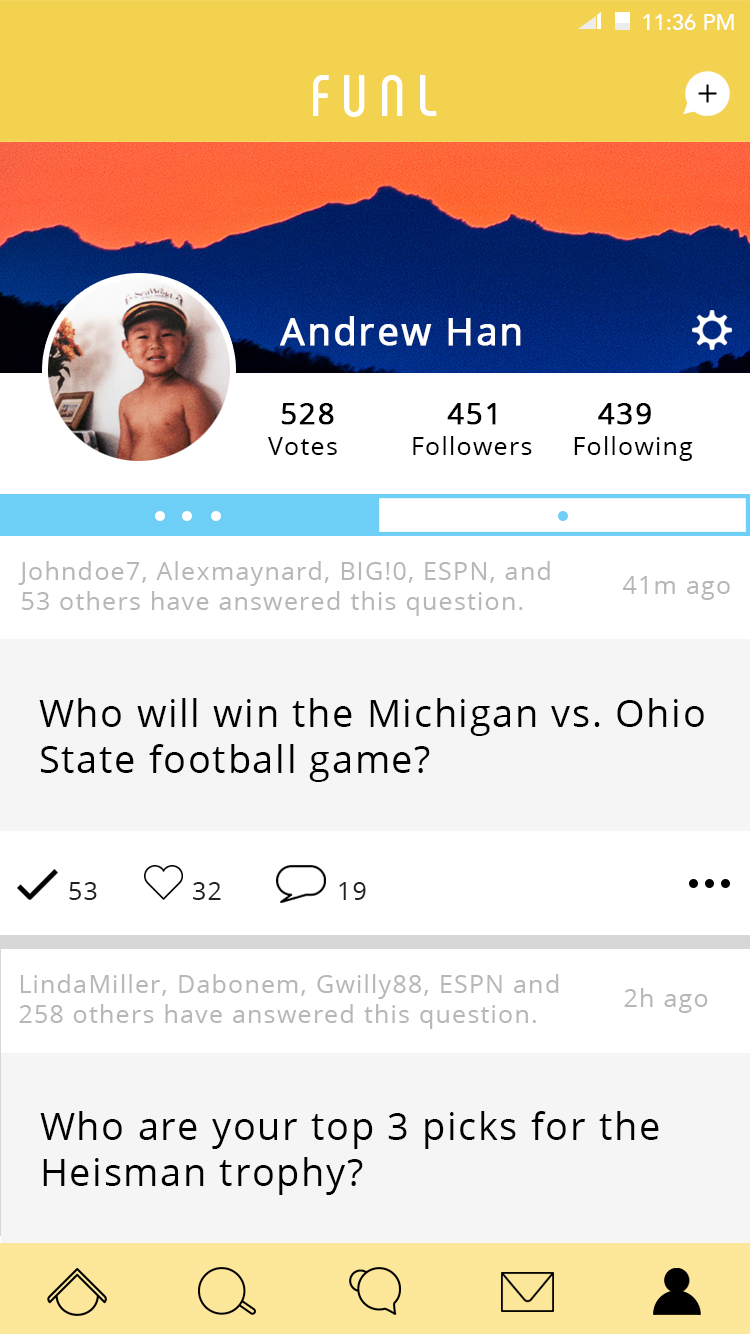The width and height of the screenshot is (750, 1334).
Task: Like the Michigan vs. Ohio State question
Action: tap(164, 884)
